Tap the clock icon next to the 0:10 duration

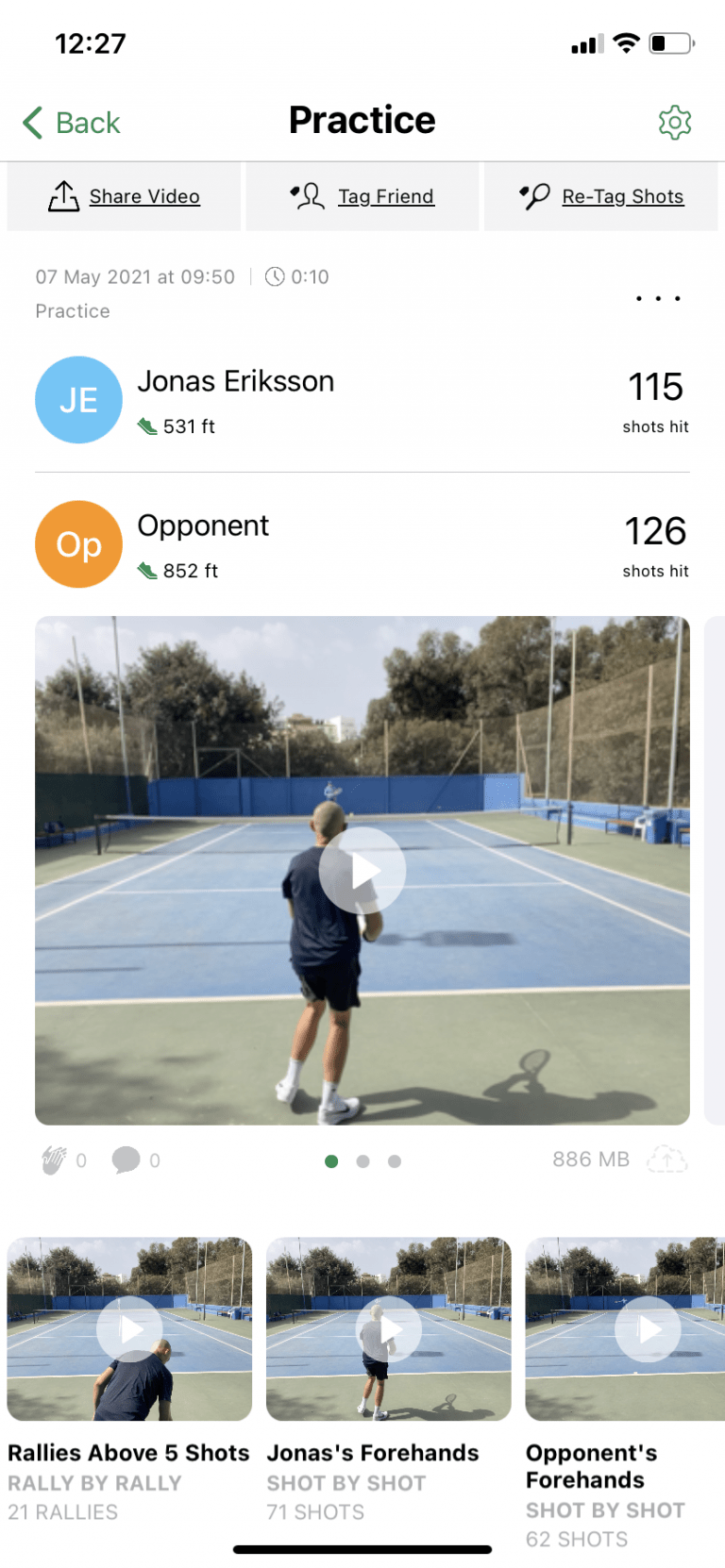click(x=274, y=276)
